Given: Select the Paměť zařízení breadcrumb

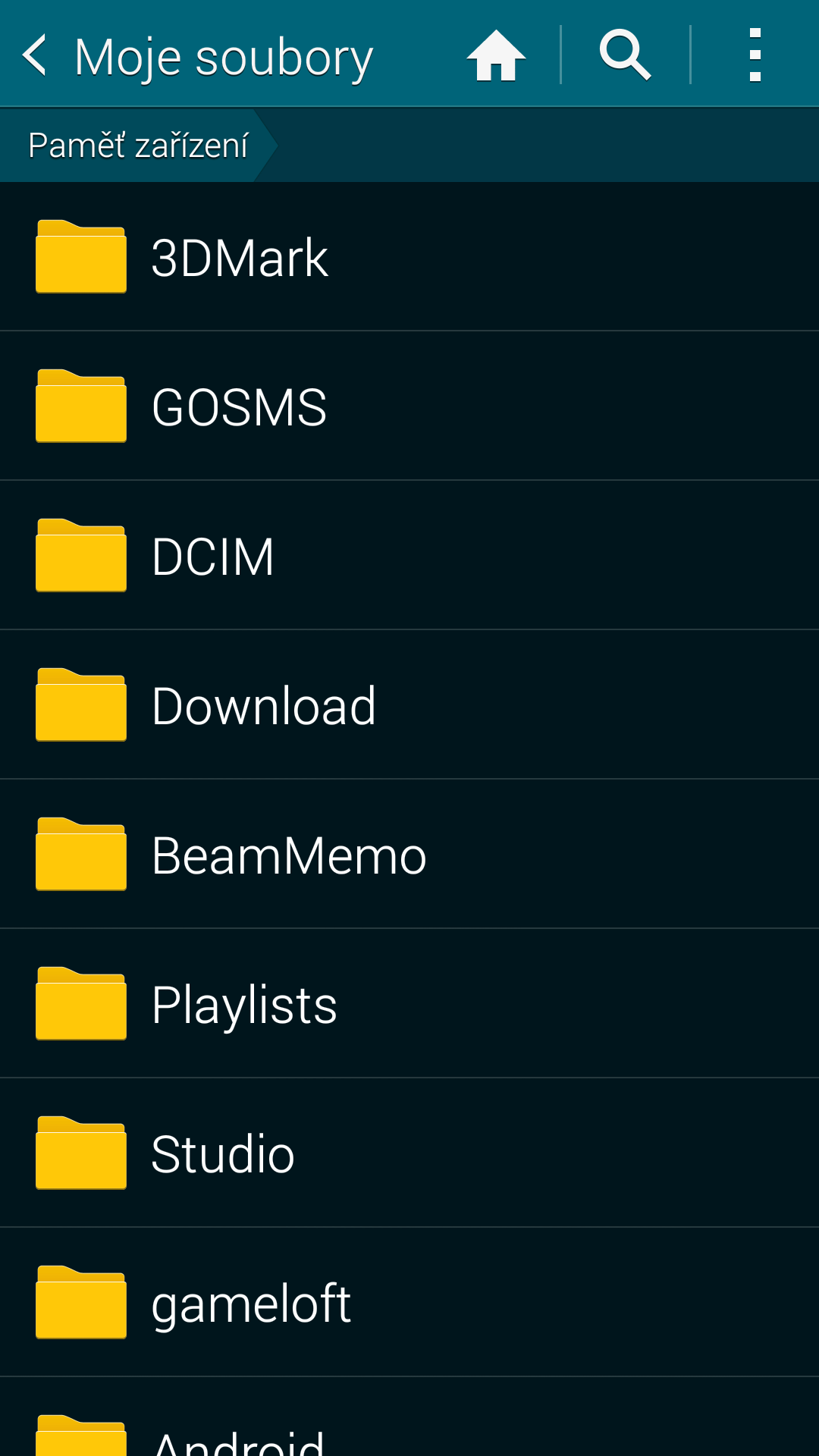Looking at the screenshot, I should coord(138,145).
